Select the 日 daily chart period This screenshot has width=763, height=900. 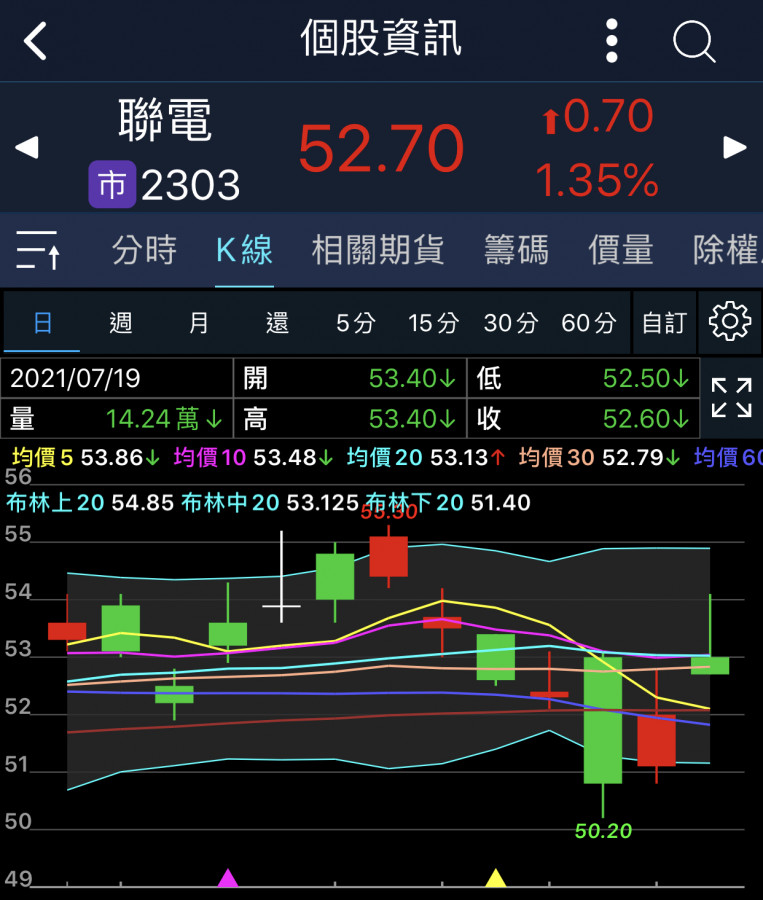tap(42, 323)
